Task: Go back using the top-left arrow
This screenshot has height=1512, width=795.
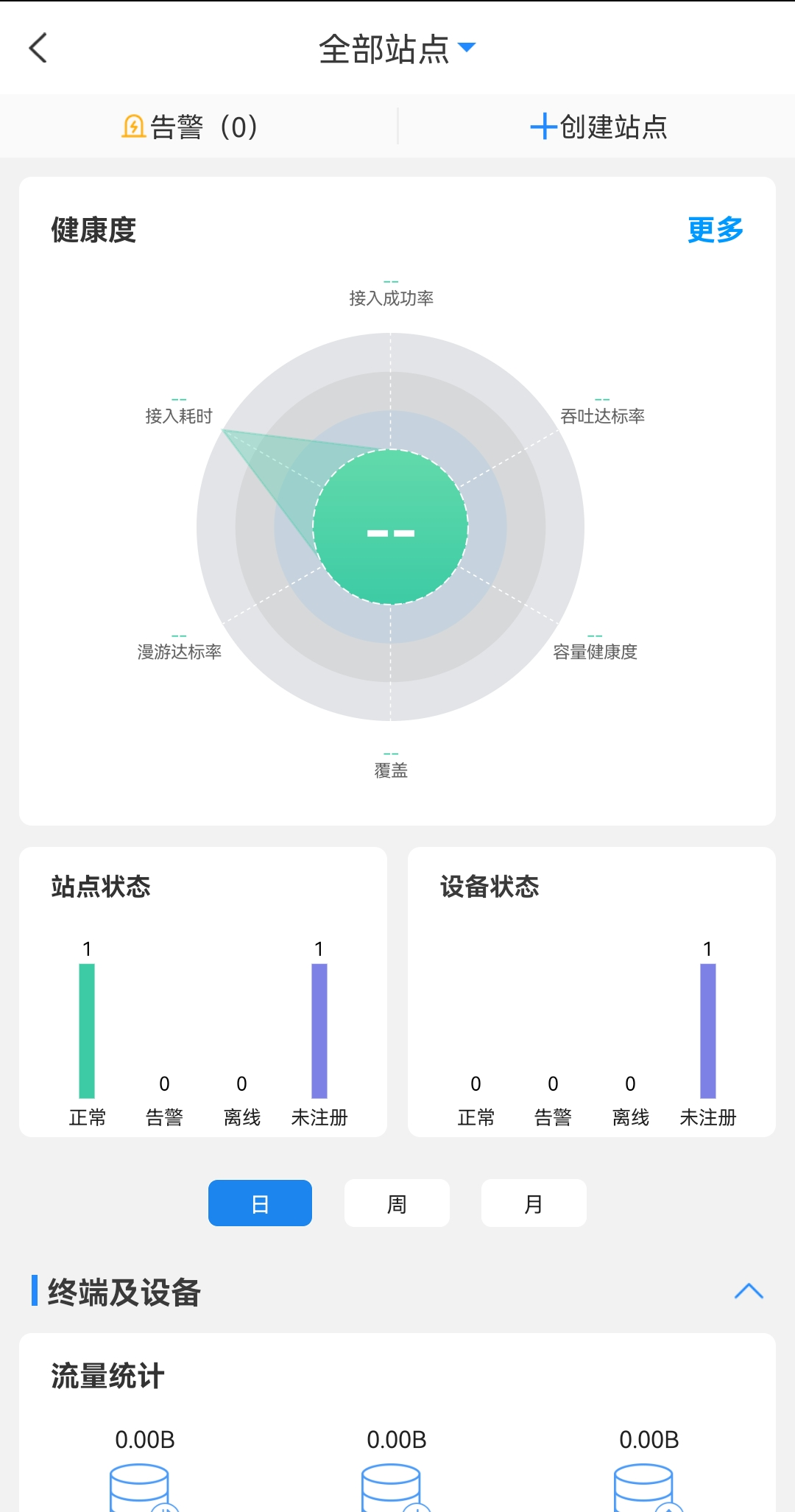Action: coord(38,49)
